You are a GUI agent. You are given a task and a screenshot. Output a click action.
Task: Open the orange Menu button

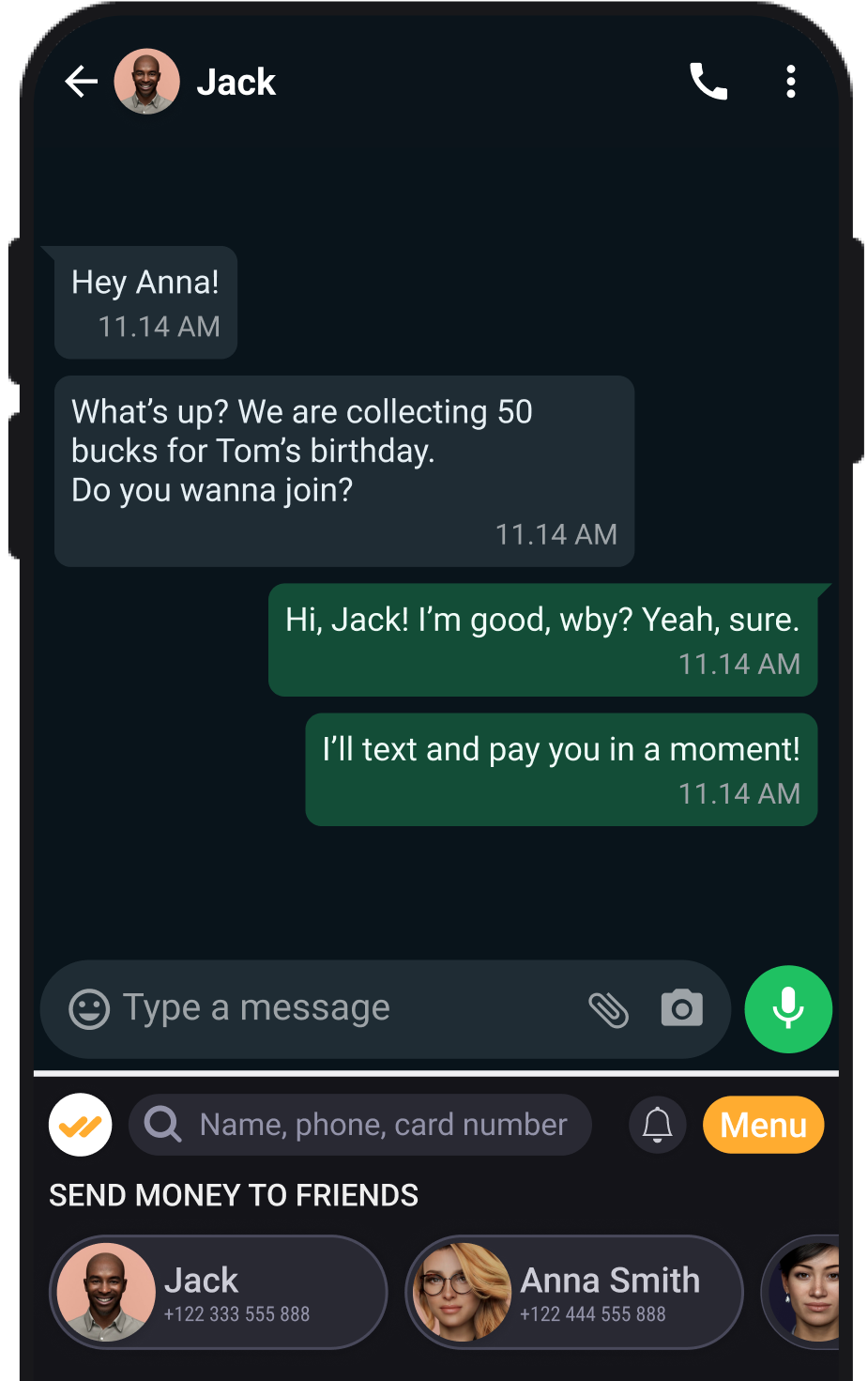[x=763, y=1125]
